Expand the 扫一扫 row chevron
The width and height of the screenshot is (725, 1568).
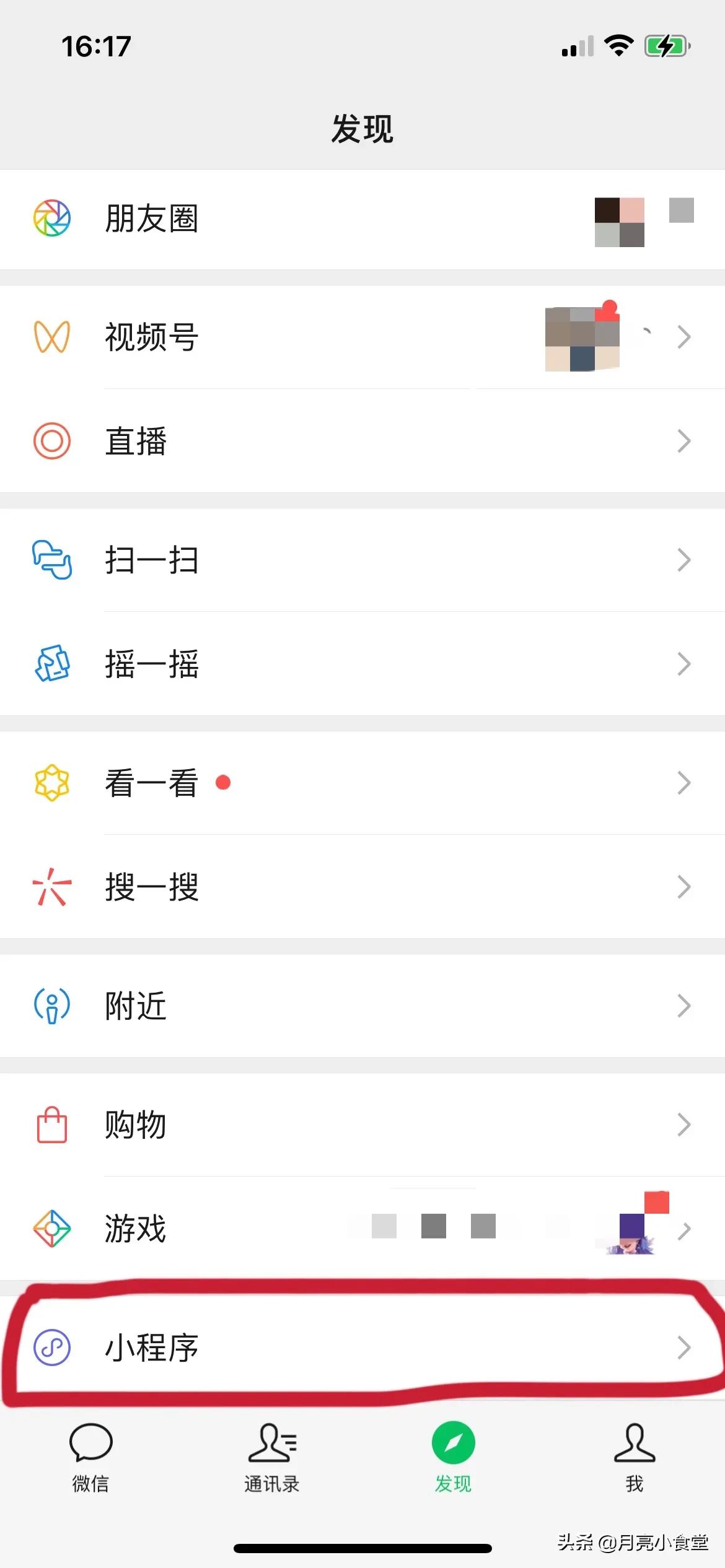pyautogui.click(x=683, y=560)
